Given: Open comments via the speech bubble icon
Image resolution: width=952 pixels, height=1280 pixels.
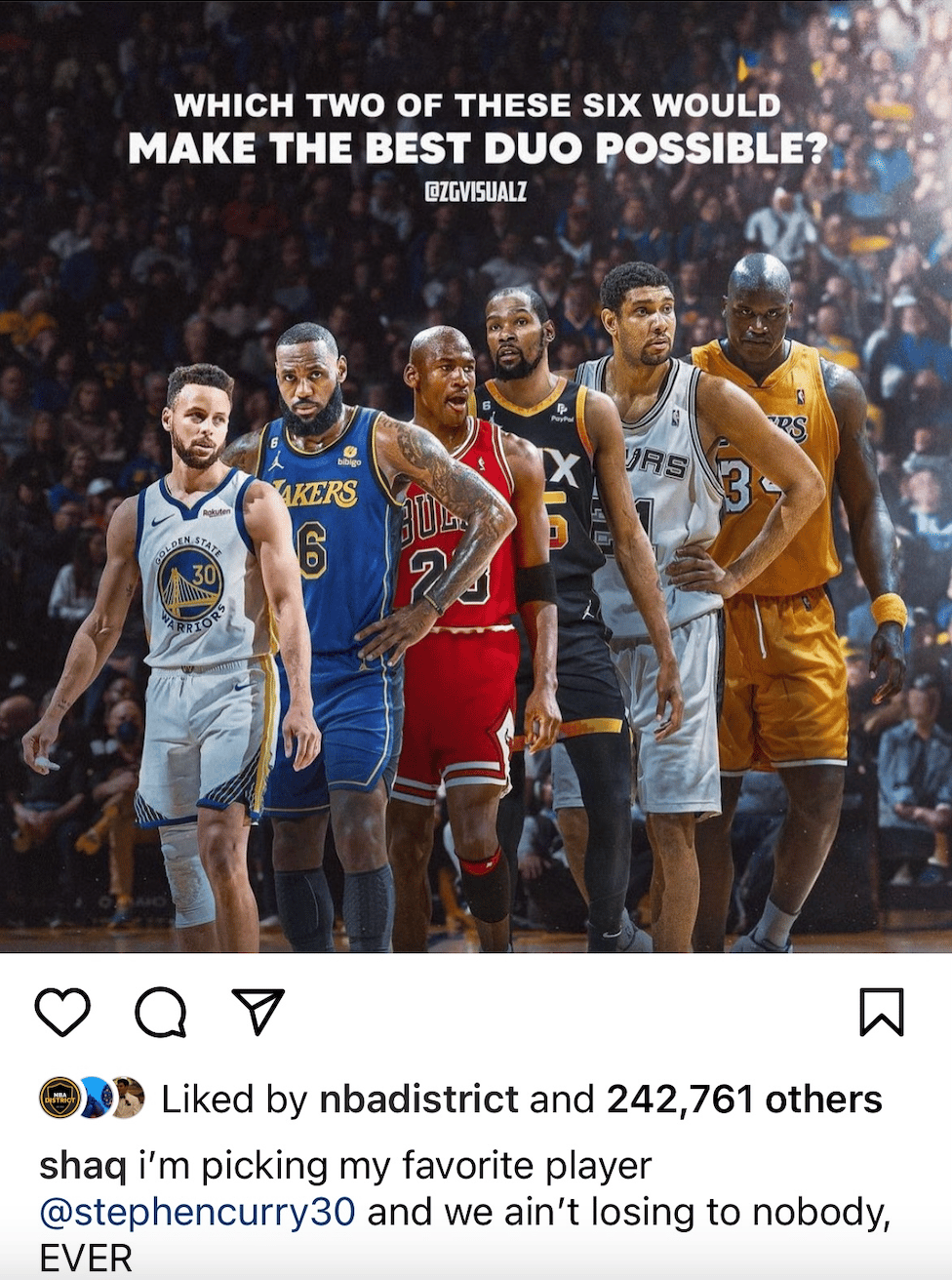Looking at the screenshot, I should point(160,1012).
